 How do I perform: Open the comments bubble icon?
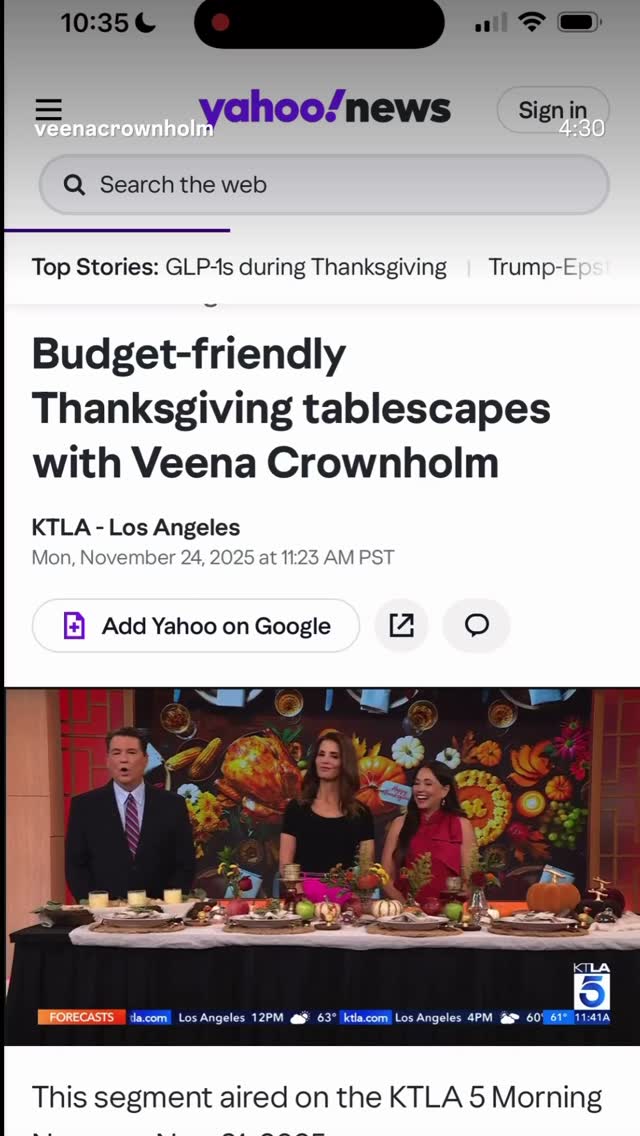476,625
